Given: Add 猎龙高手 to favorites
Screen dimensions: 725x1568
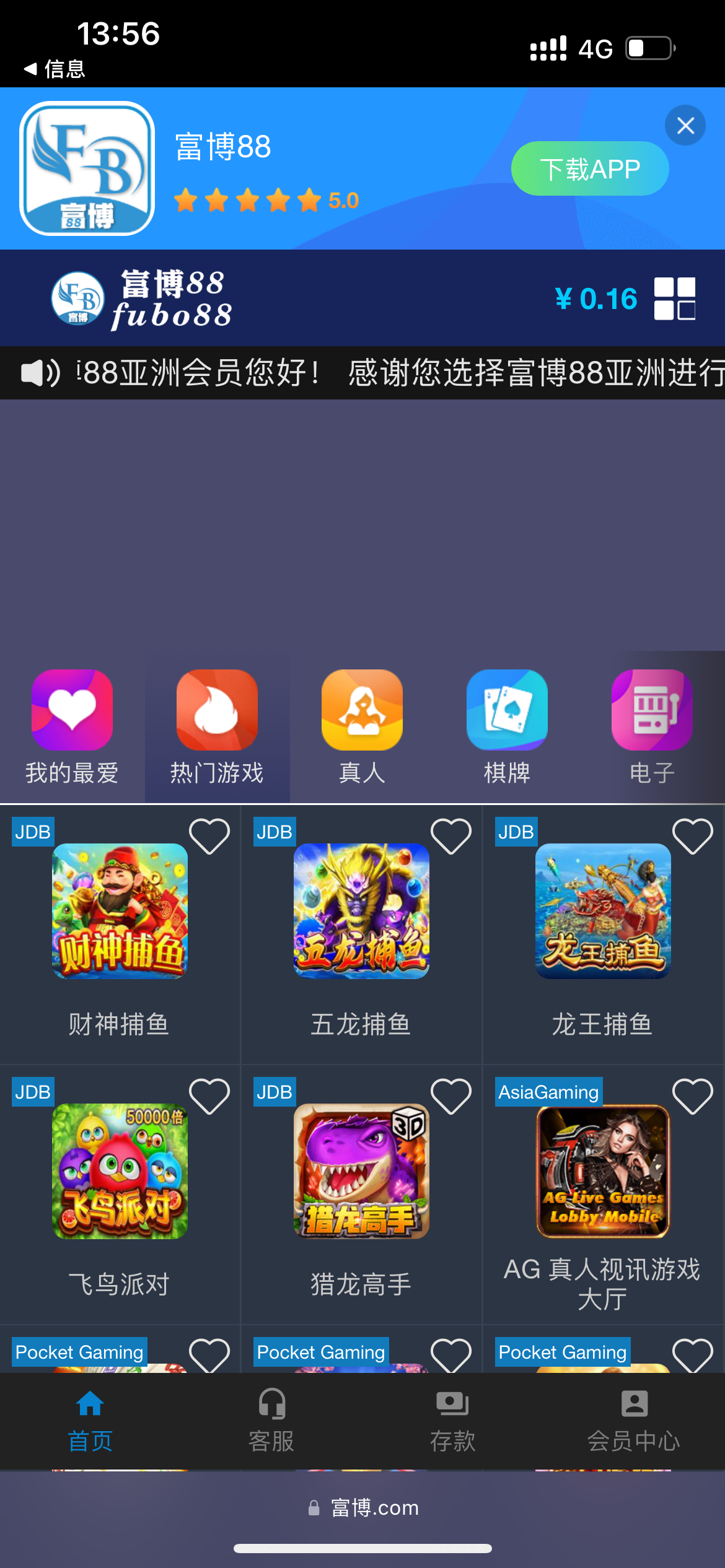Looking at the screenshot, I should click(x=451, y=1097).
